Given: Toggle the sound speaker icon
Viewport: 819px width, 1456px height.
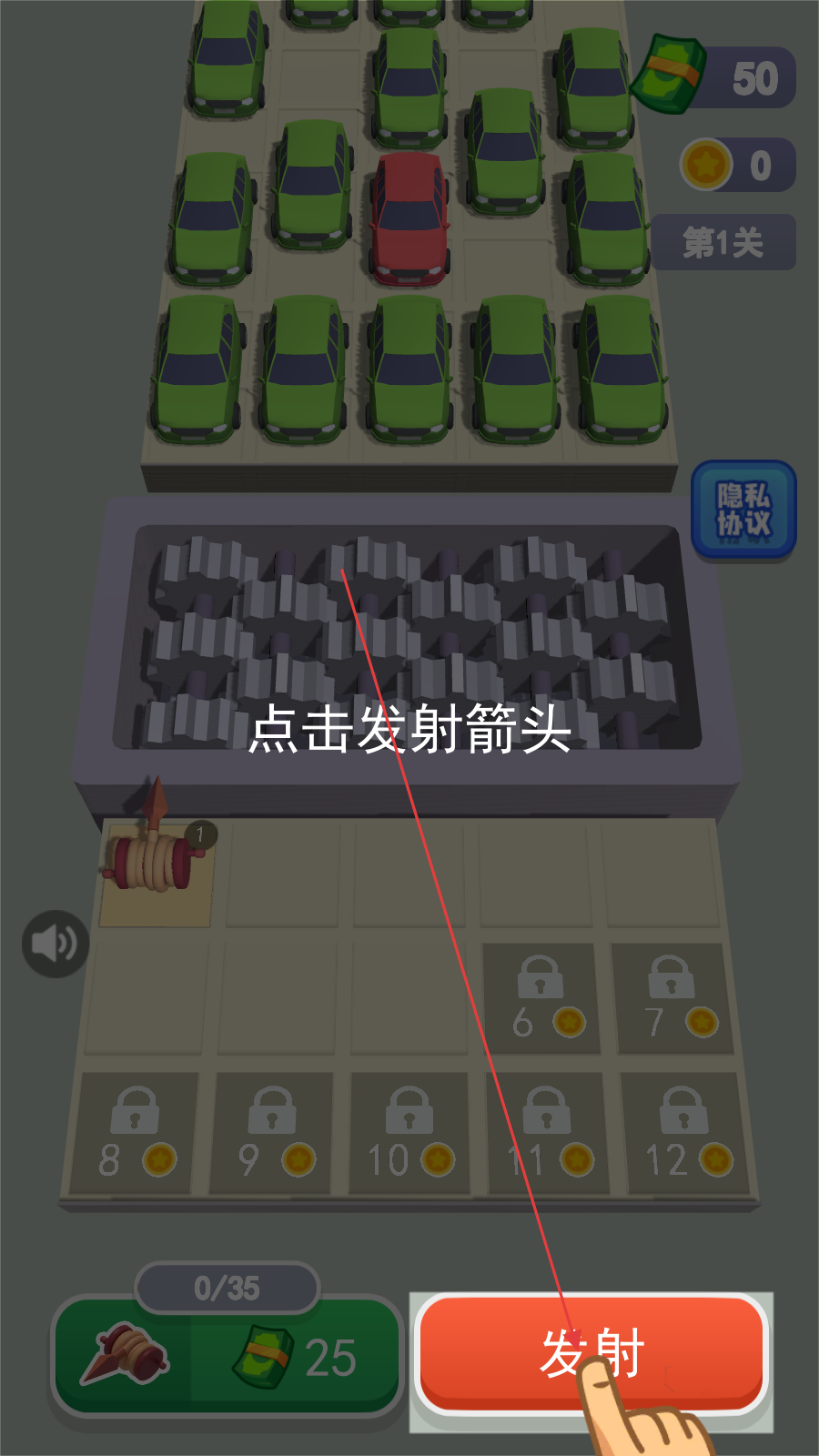Looking at the screenshot, I should 56,944.
